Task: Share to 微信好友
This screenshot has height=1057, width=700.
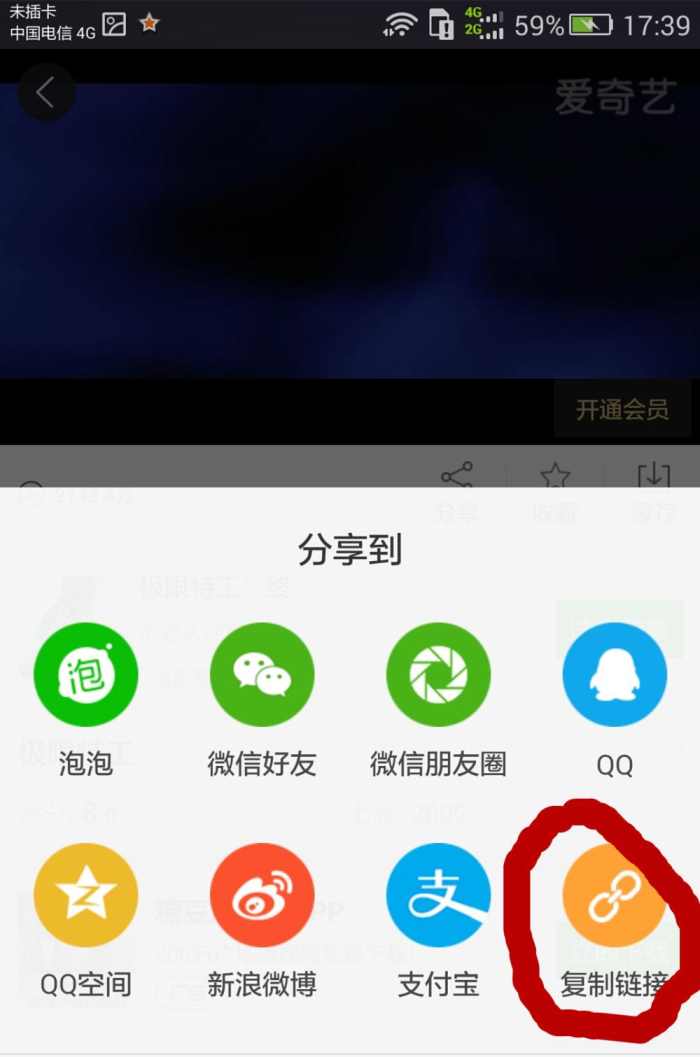Action: pyautogui.click(x=262, y=674)
